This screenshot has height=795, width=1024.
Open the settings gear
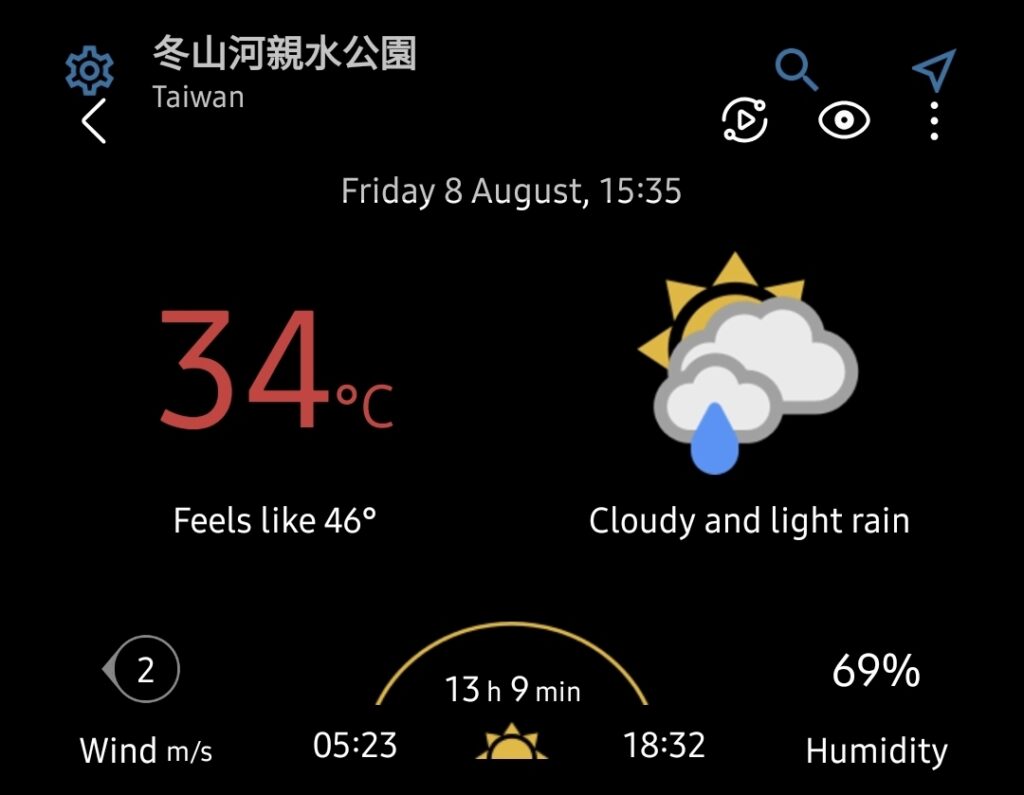tap(90, 71)
